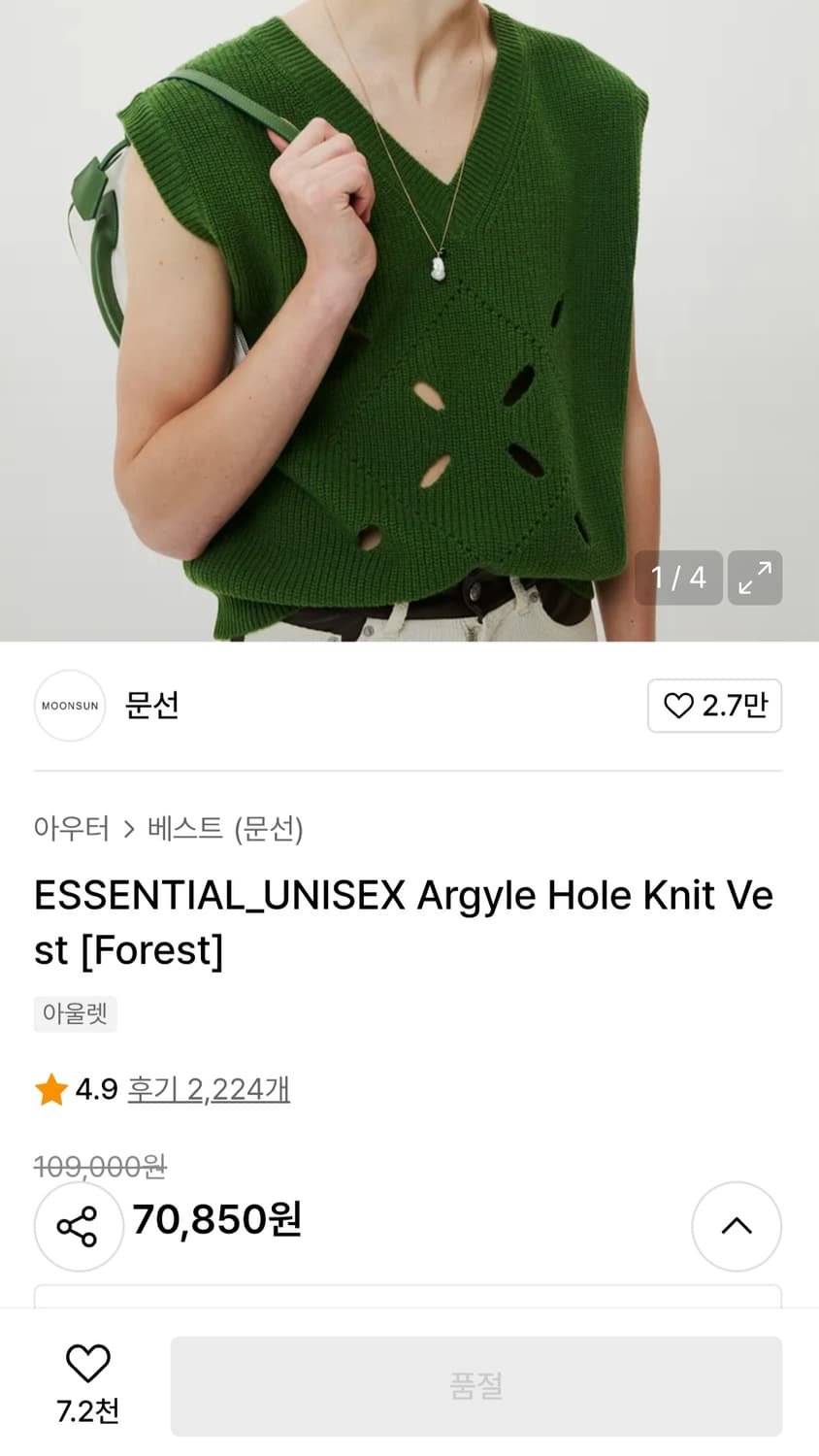The height and width of the screenshot is (1456, 819).
Task: Open the 1/4 image counter overlay
Action: click(678, 578)
